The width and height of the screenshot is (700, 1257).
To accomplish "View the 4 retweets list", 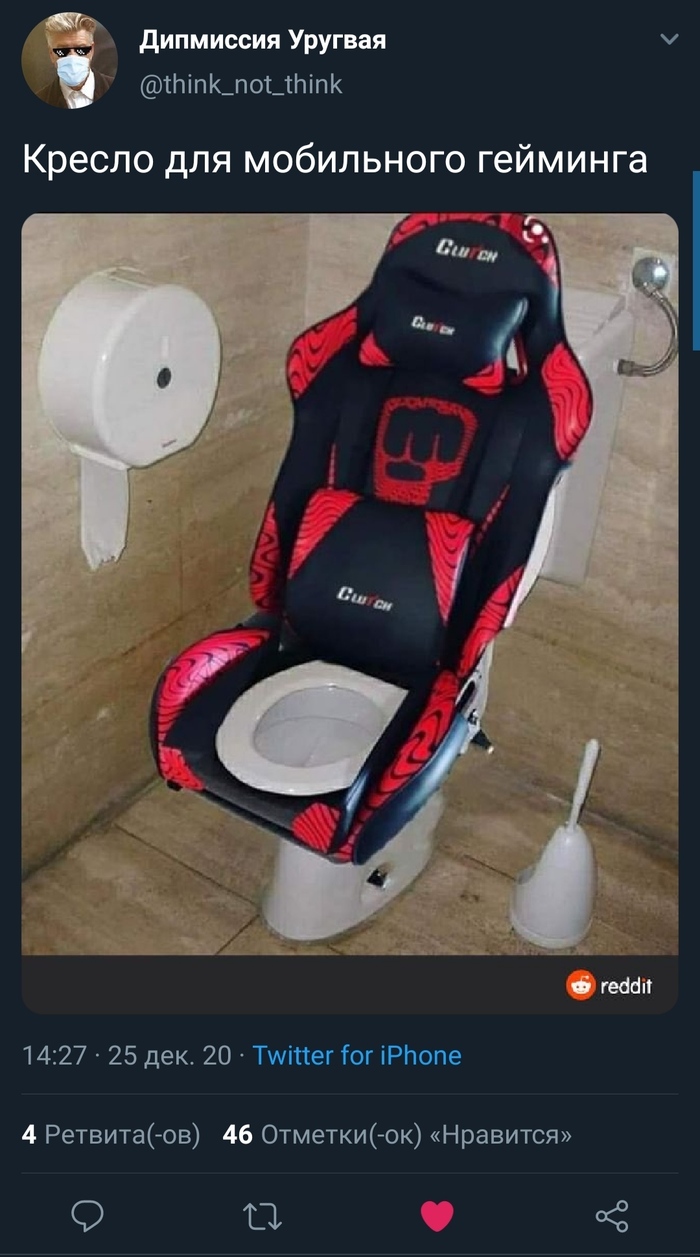I will 111,1135.
